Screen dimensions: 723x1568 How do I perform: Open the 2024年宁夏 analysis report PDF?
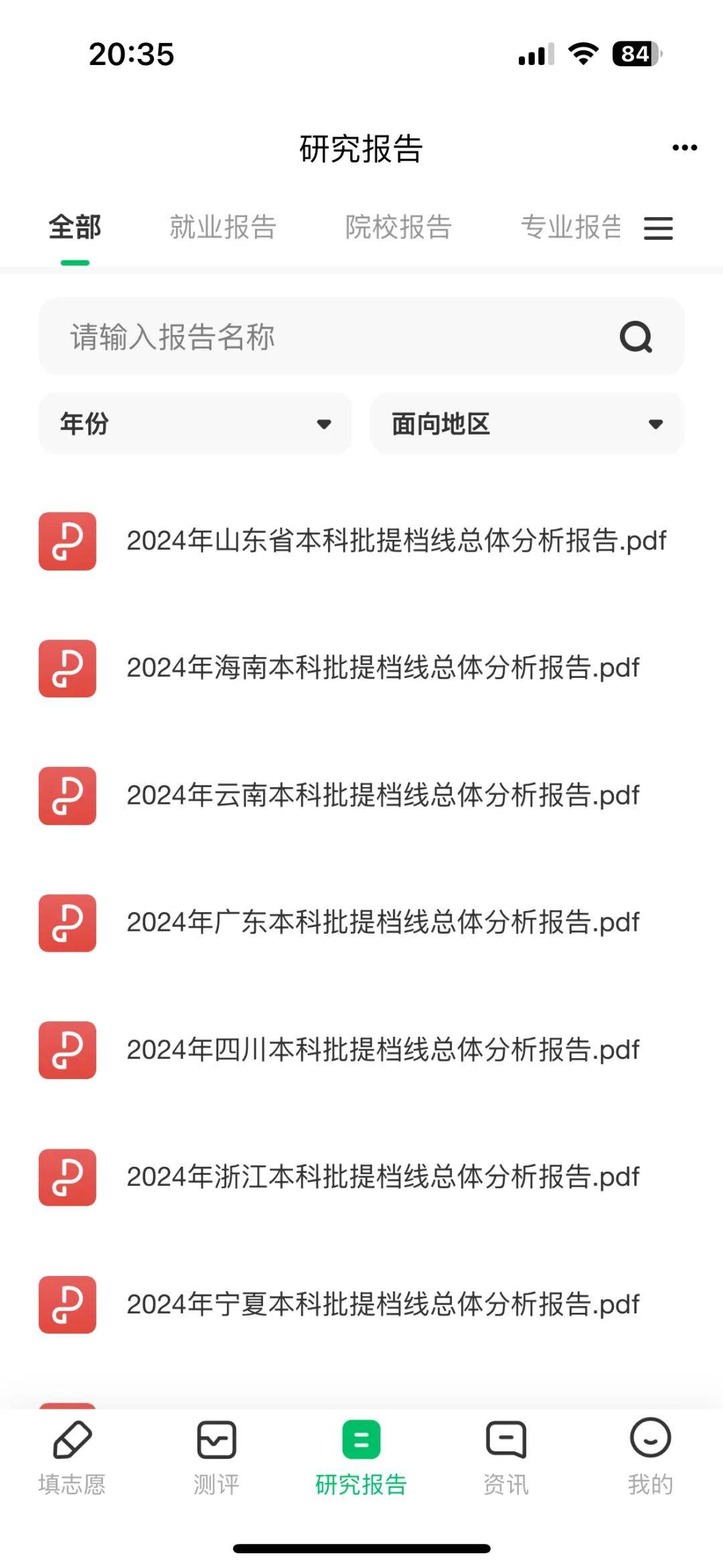pyautogui.click(x=383, y=1305)
